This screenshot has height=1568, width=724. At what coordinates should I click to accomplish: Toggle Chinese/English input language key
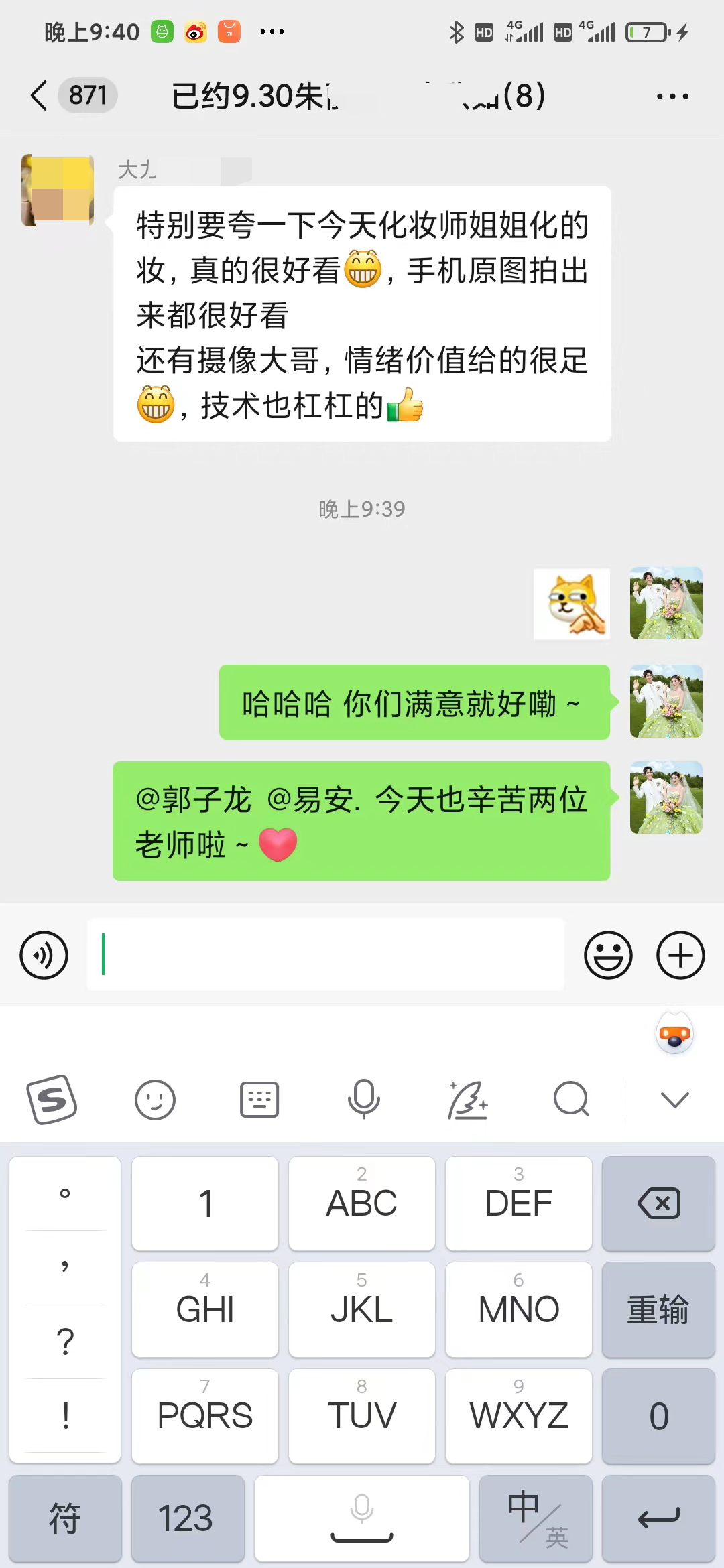(536, 1518)
